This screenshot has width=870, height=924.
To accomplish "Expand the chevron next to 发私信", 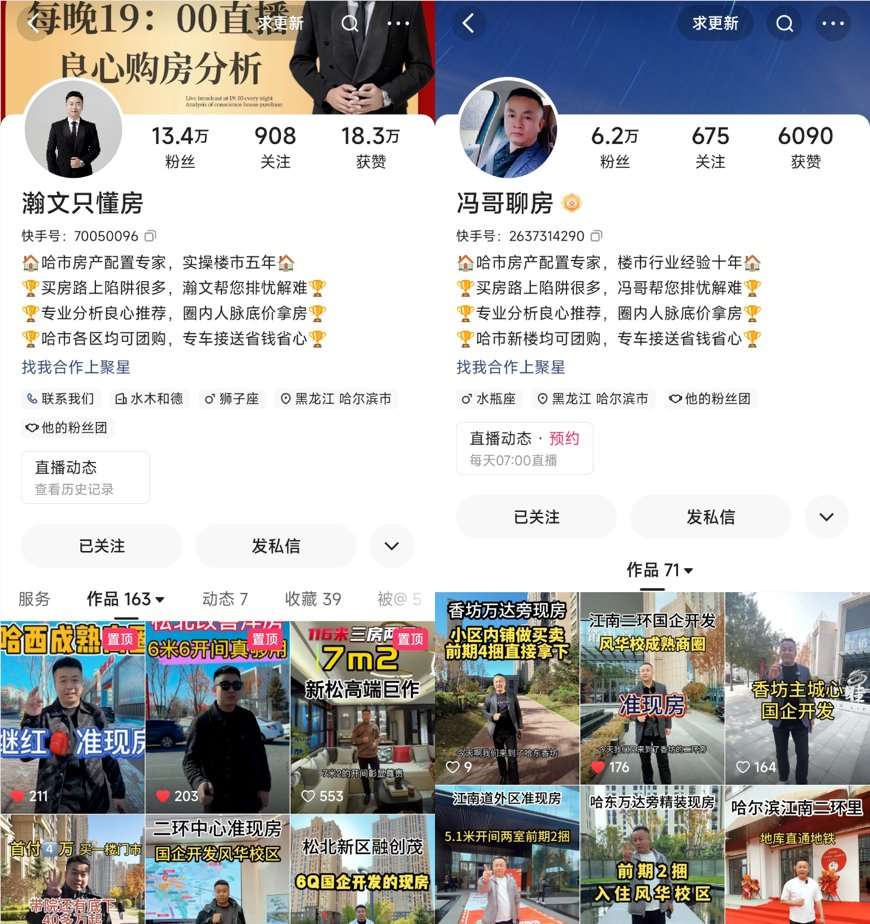I will (392, 546).
